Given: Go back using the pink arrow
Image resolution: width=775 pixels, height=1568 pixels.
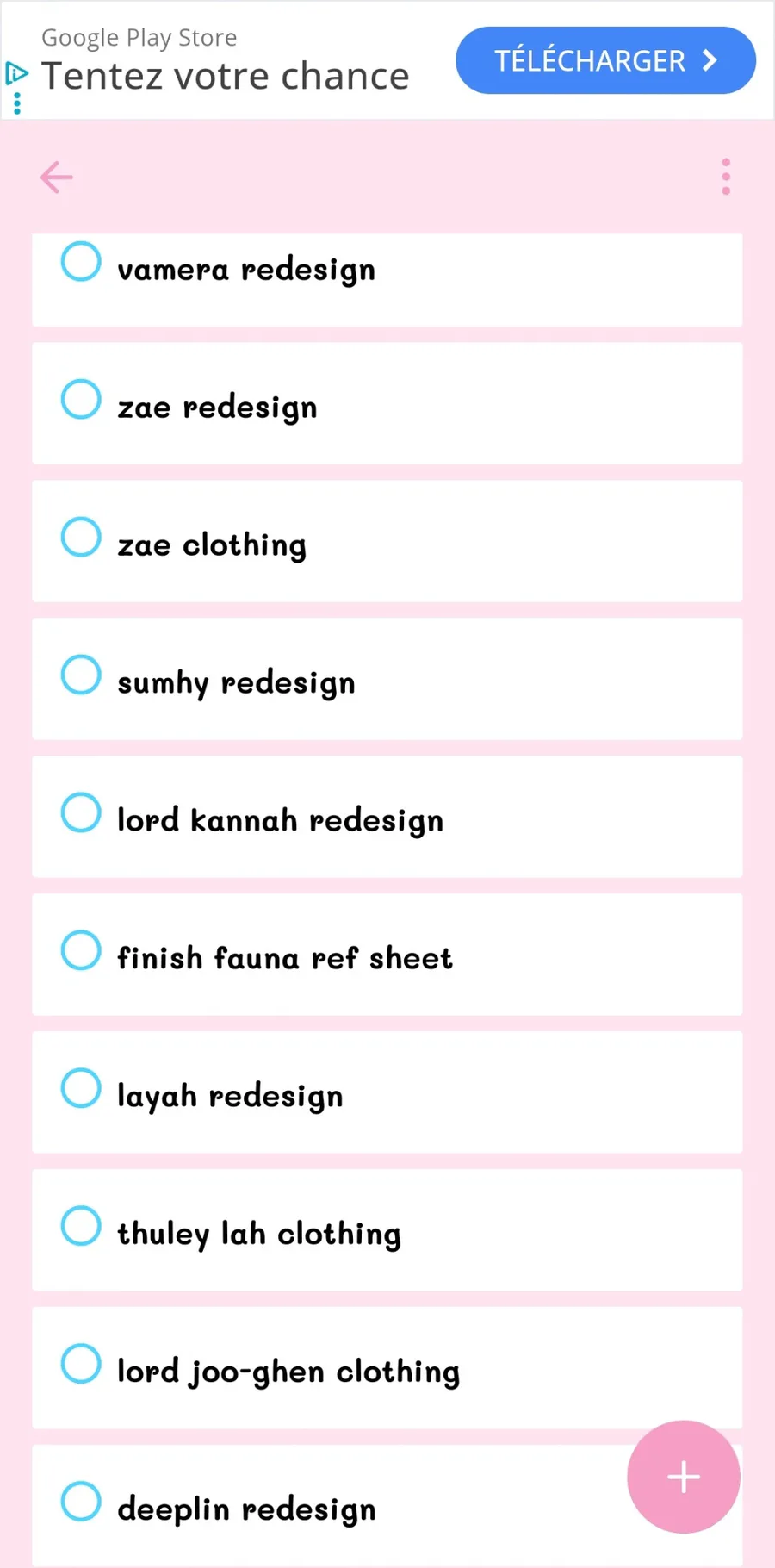Looking at the screenshot, I should [x=57, y=177].
